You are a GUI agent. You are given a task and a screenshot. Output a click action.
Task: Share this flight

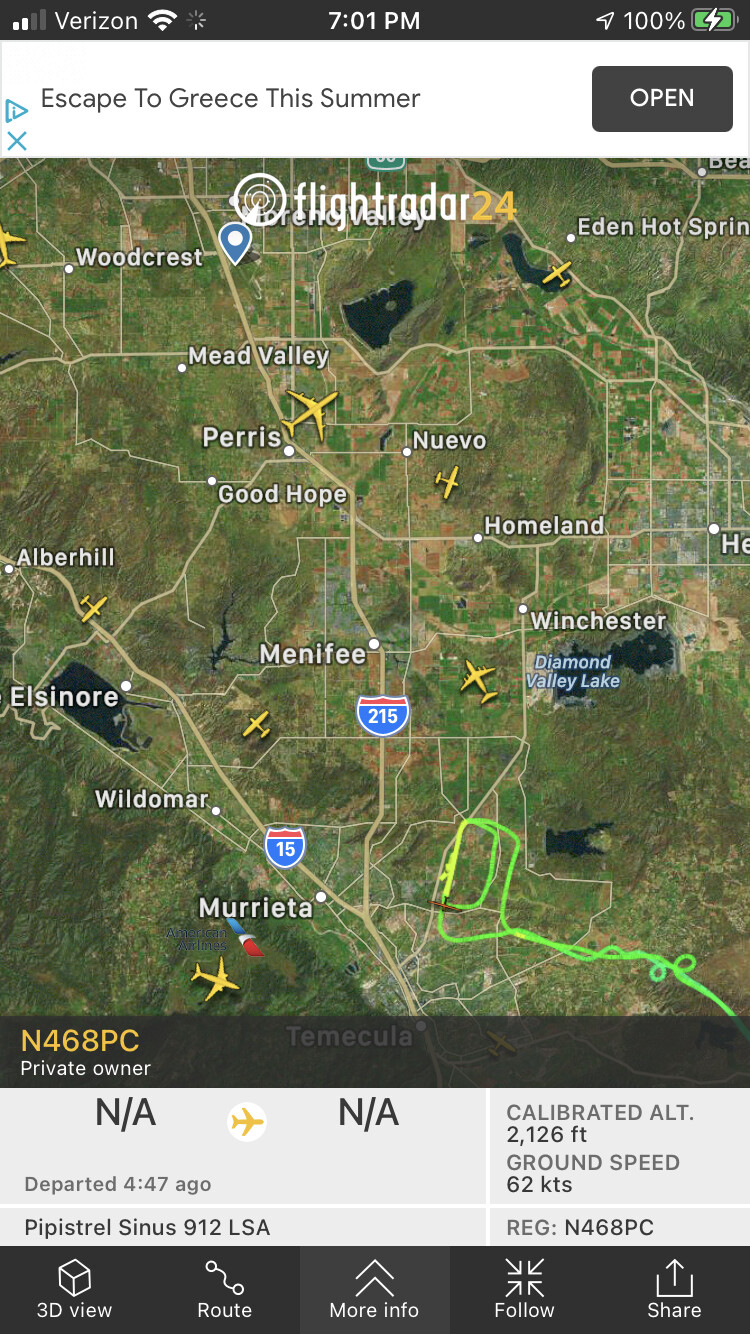674,1289
